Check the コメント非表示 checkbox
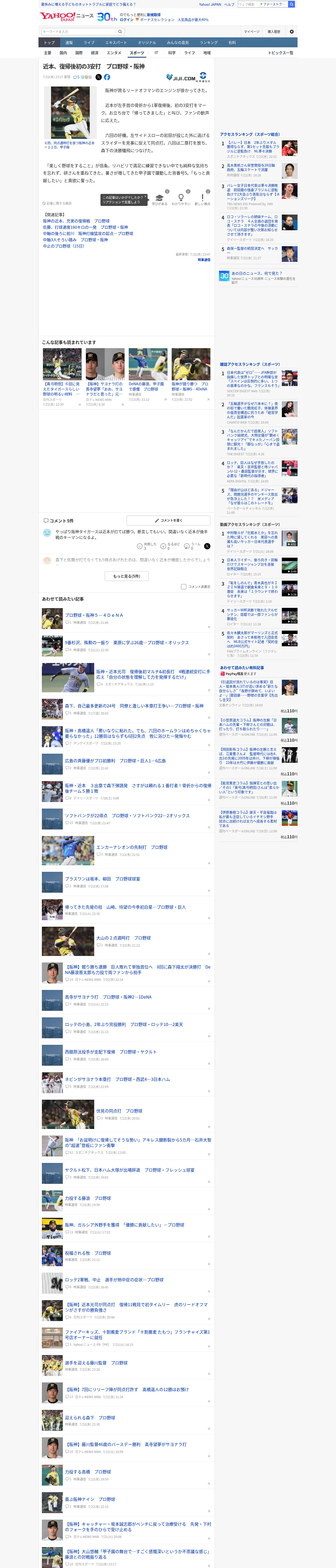Image resolution: width=336 pixels, height=1568 pixels. click(183, 587)
